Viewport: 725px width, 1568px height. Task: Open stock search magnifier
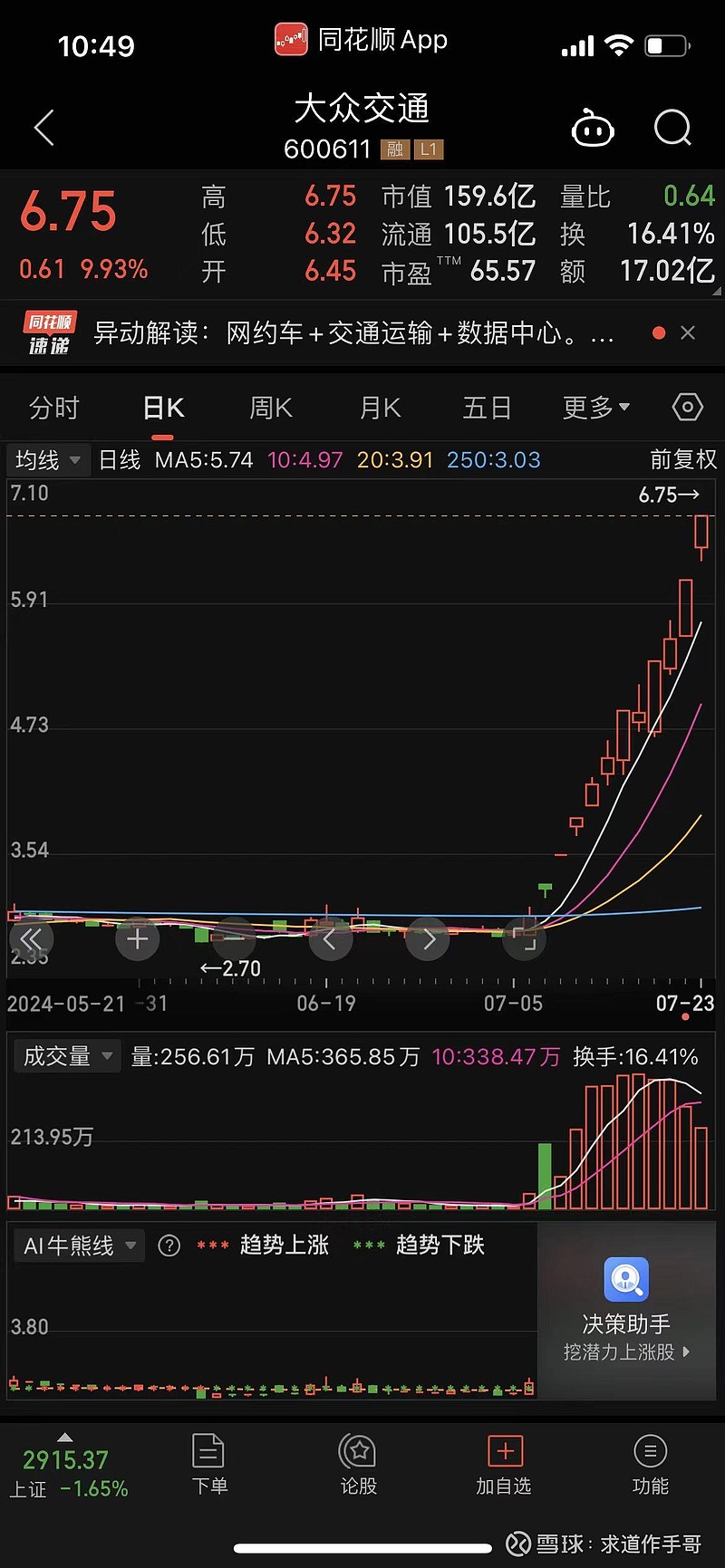[x=672, y=128]
